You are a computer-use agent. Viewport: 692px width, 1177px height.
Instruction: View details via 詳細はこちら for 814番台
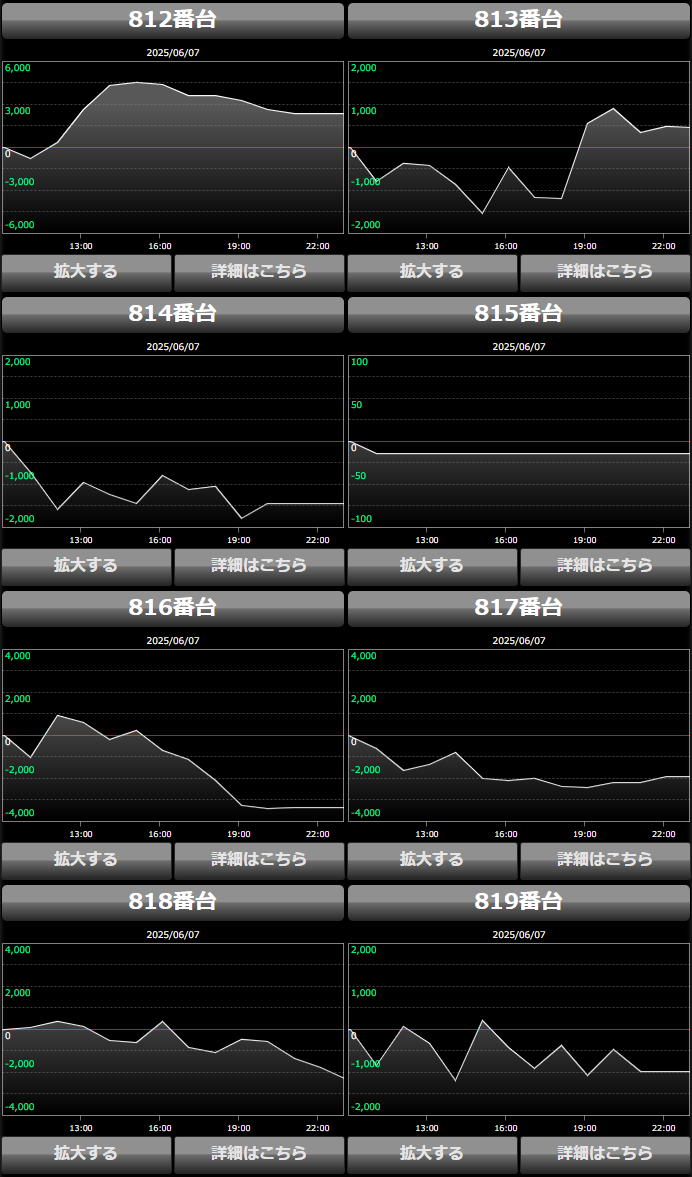[259, 566]
